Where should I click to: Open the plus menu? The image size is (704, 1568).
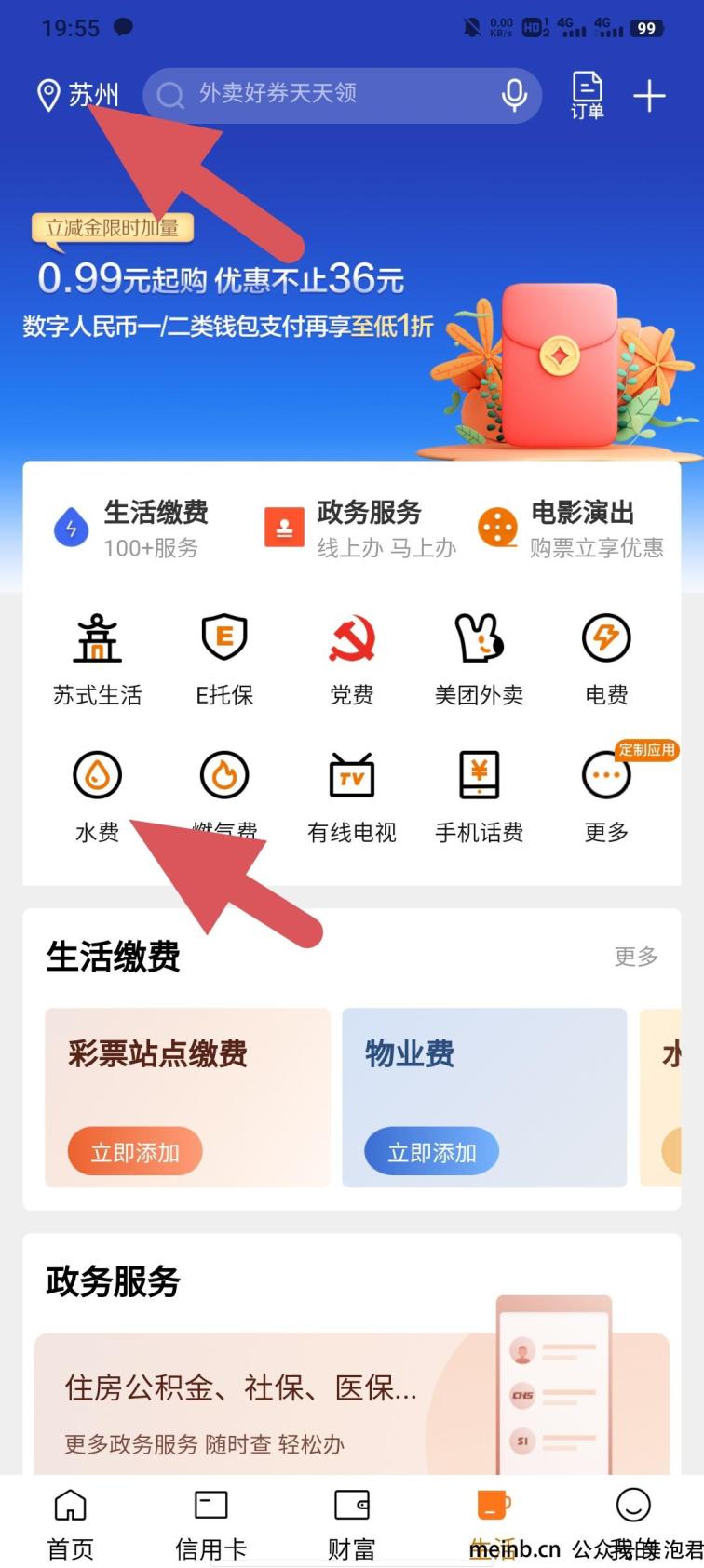(x=649, y=95)
